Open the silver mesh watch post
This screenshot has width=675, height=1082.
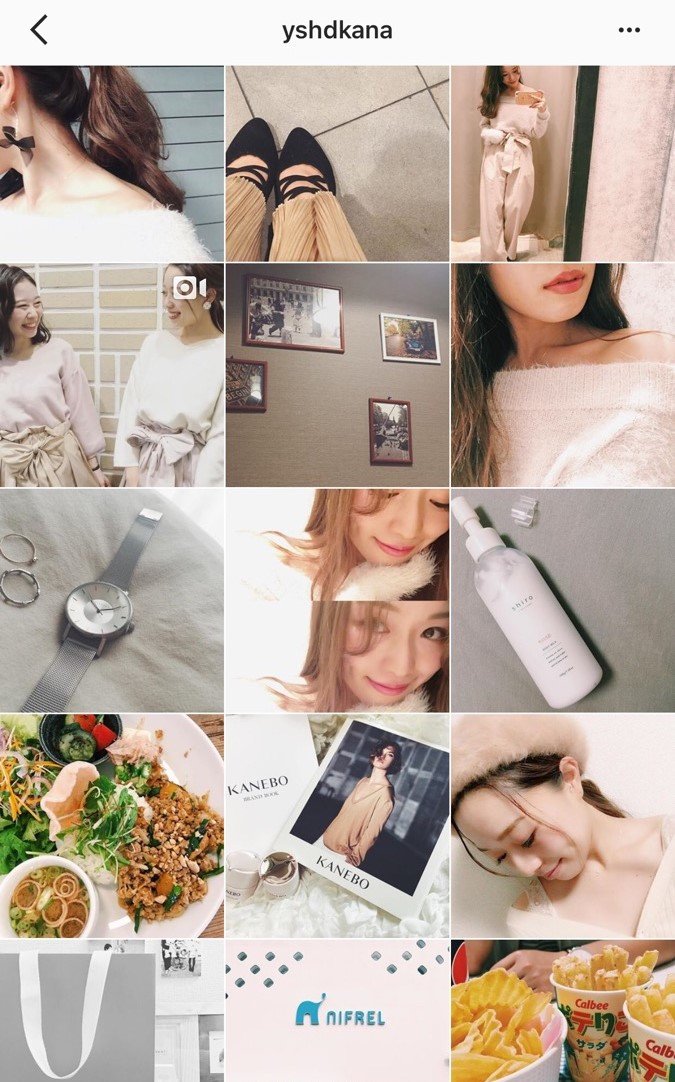point(112,600)
